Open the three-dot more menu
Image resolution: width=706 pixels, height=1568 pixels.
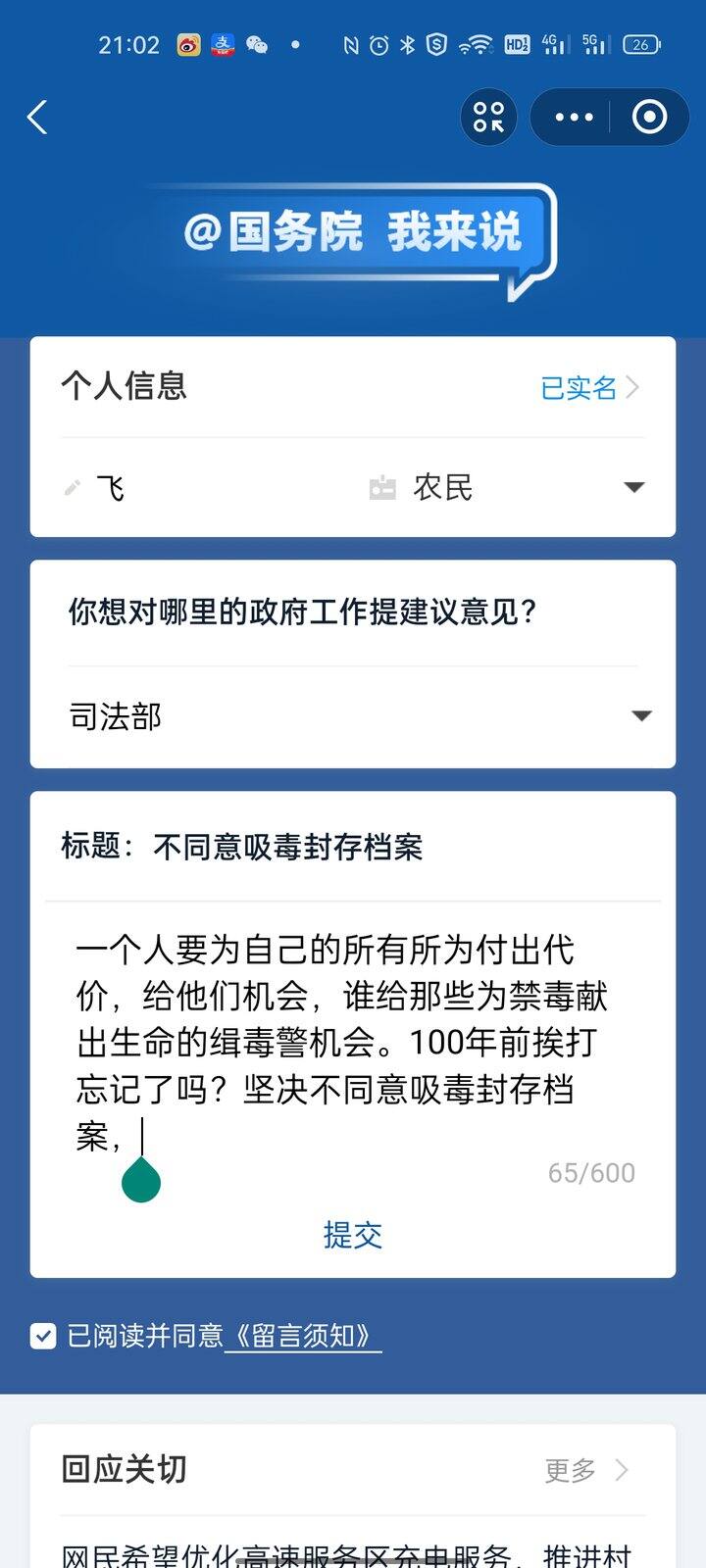tap(574, 118)
